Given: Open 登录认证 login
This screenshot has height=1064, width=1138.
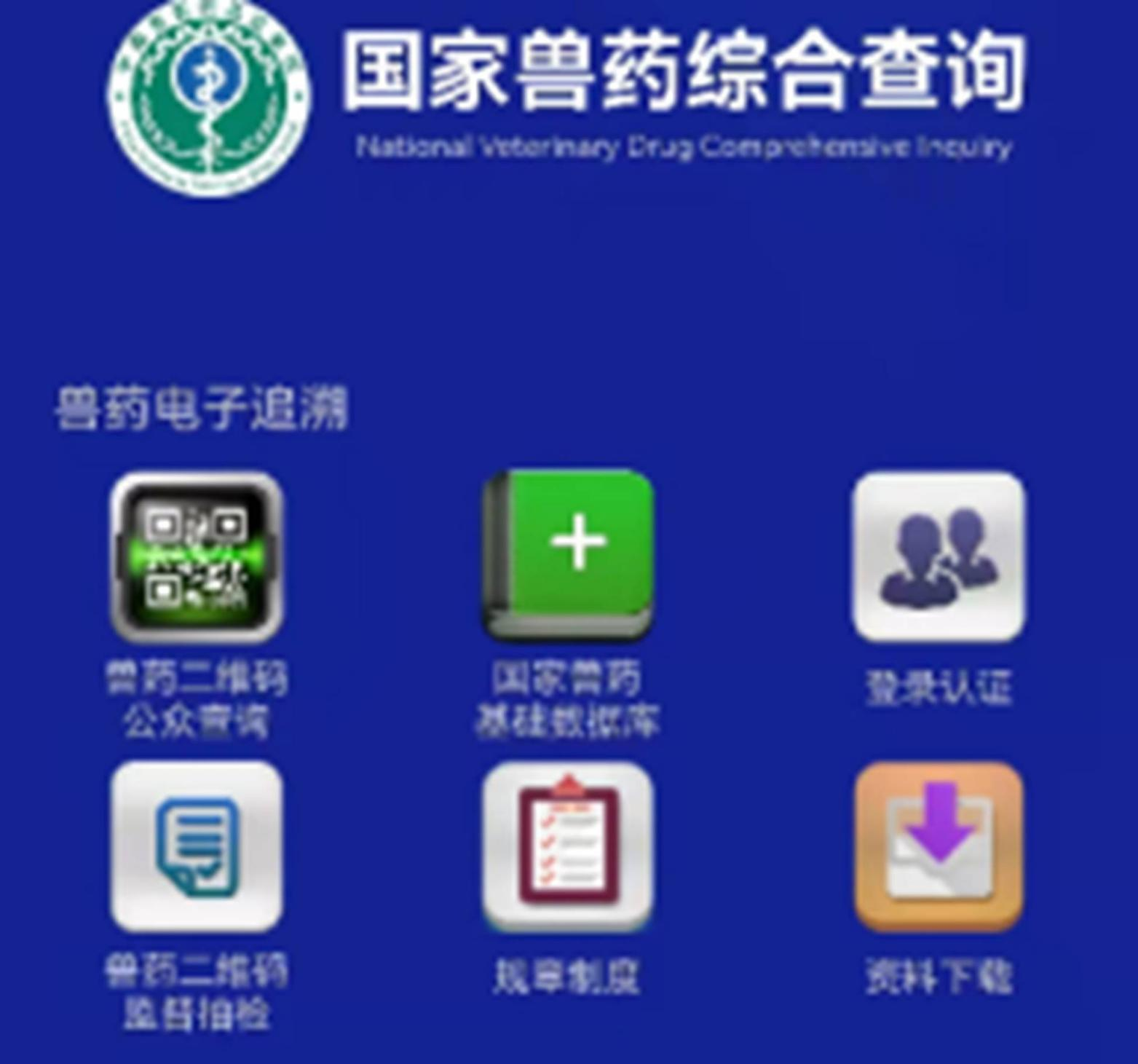Looking at the screenshot, I should tap(939, 557).
